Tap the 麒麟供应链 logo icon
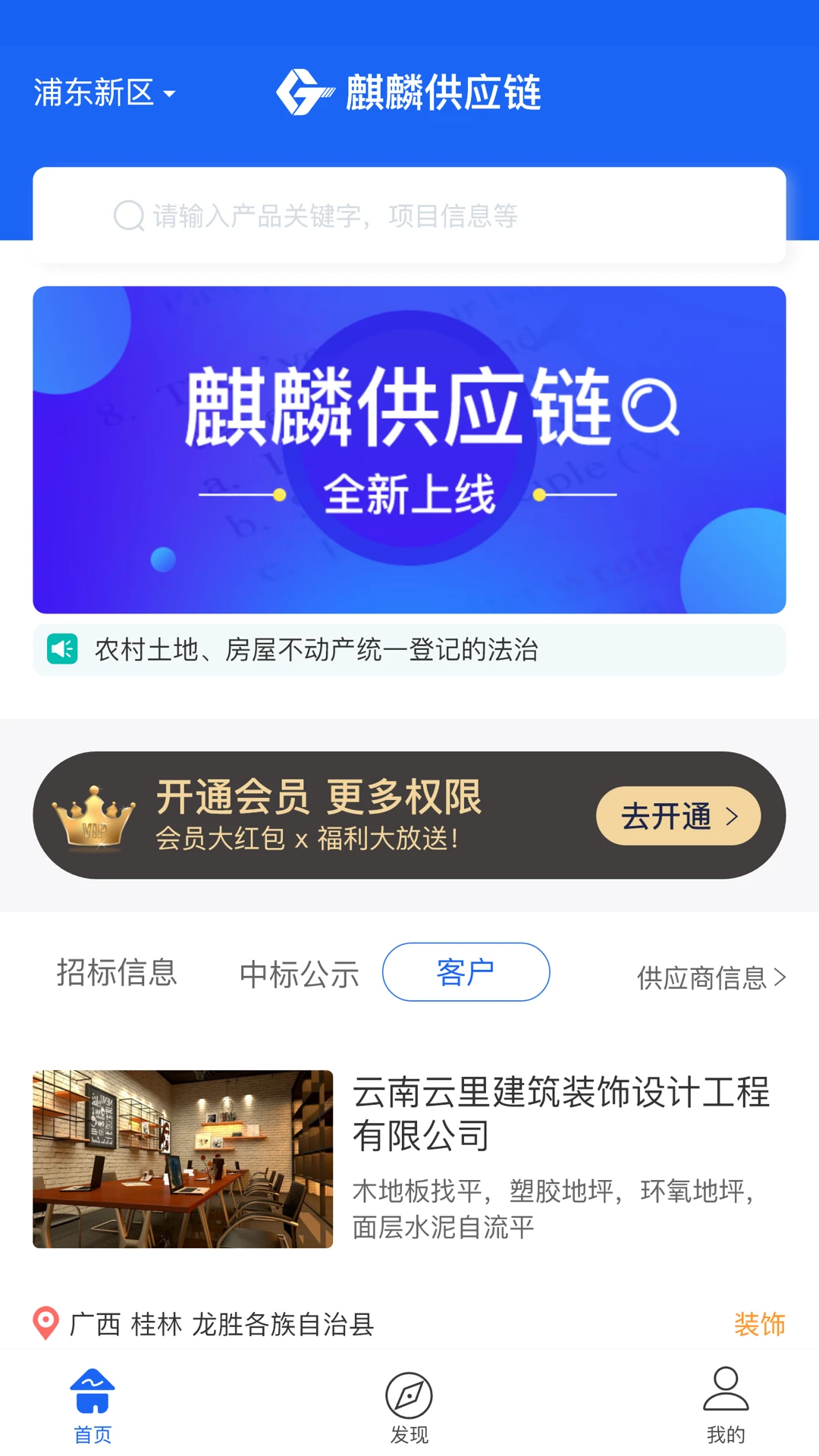 pyautogui.click(x=303, y=93)
